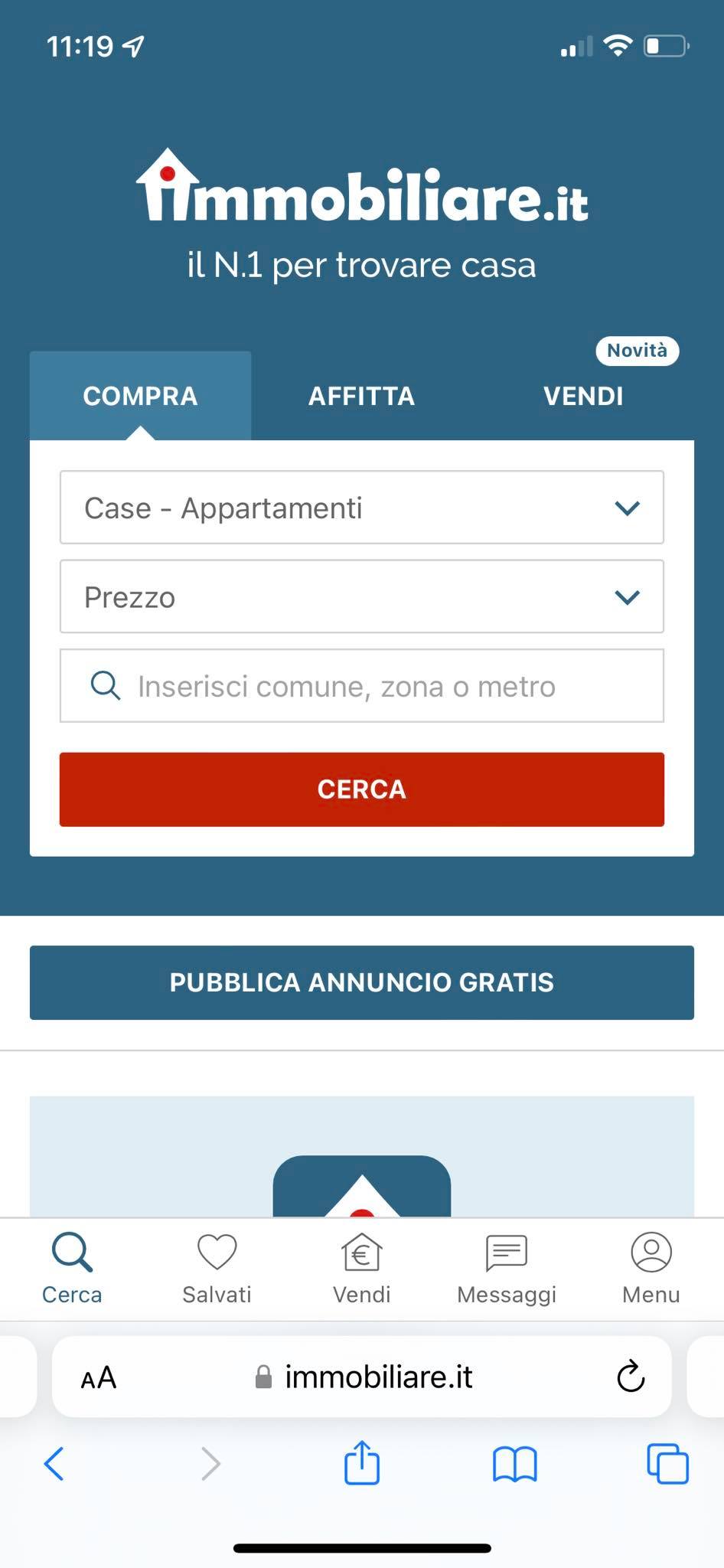Screen dimensions: 724x1568
Task: Open the Prezzo dropdown
Action: tap(361, 596)
